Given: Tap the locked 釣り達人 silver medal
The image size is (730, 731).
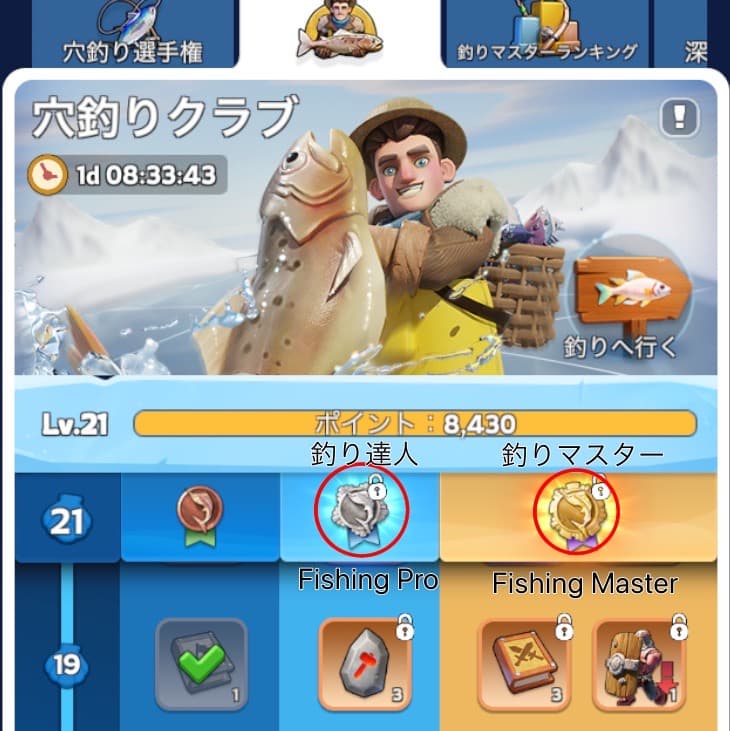Looking at the screenshot, I should tap(361, 510).
